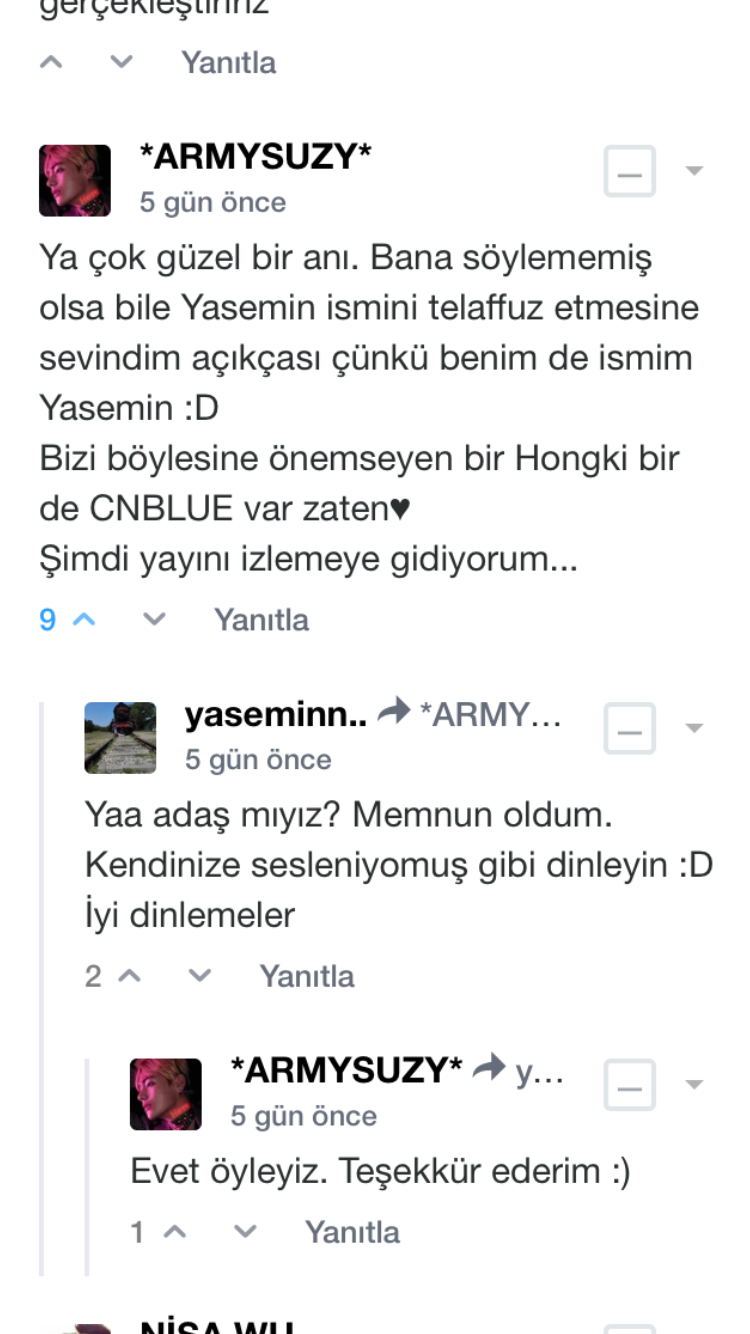The image size is (750, 1334).
Task: Tap yaseminn's railway avatar picture
Action: pos(120,737)
